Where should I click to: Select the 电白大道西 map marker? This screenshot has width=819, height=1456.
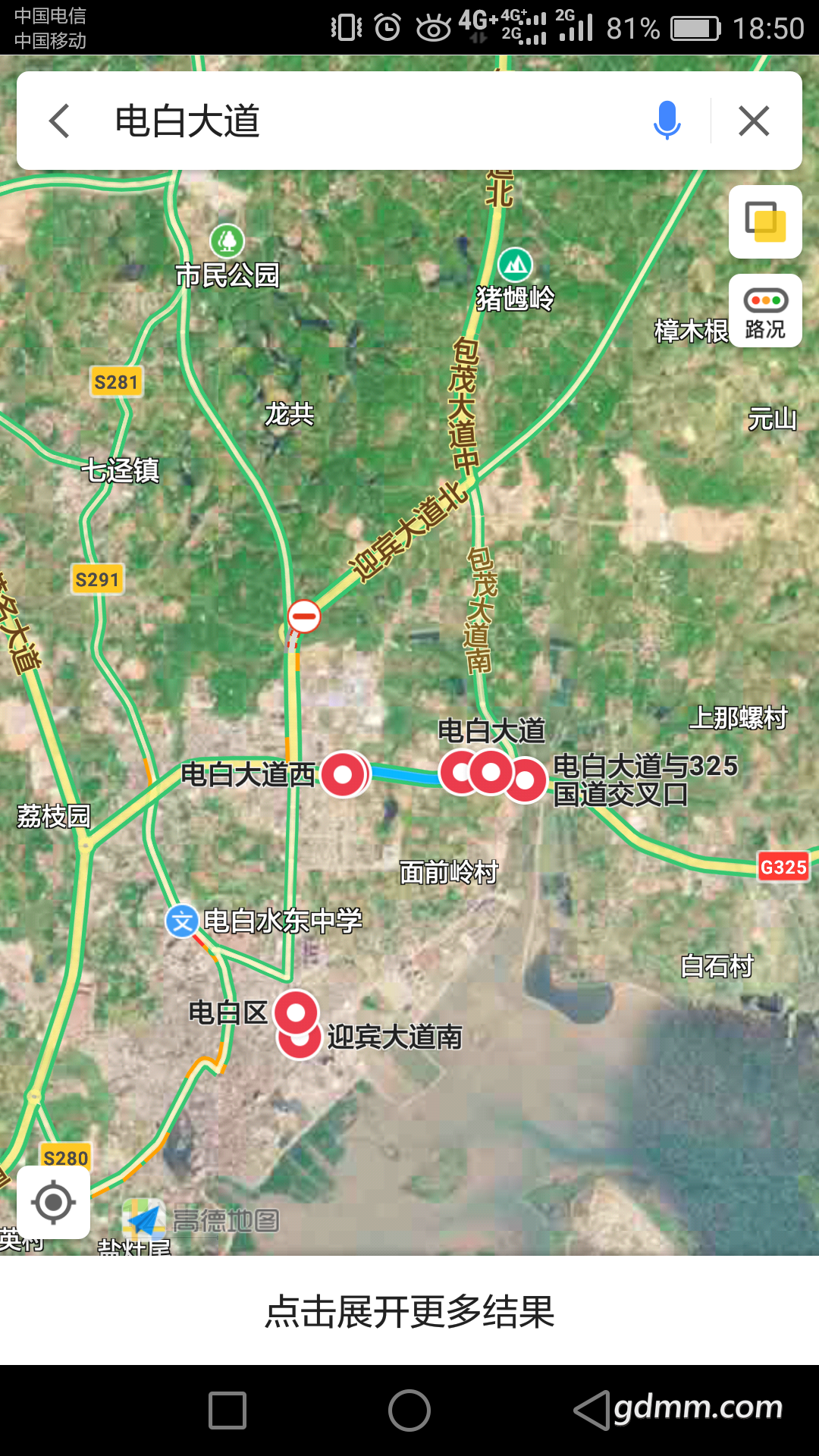pyautogui.click(x=344, y=774)
